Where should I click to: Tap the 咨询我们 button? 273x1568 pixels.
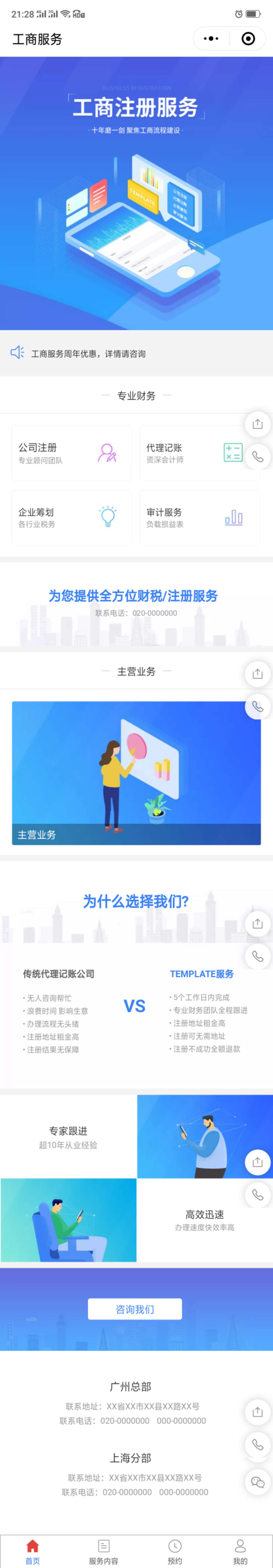tap(135, 1309)
